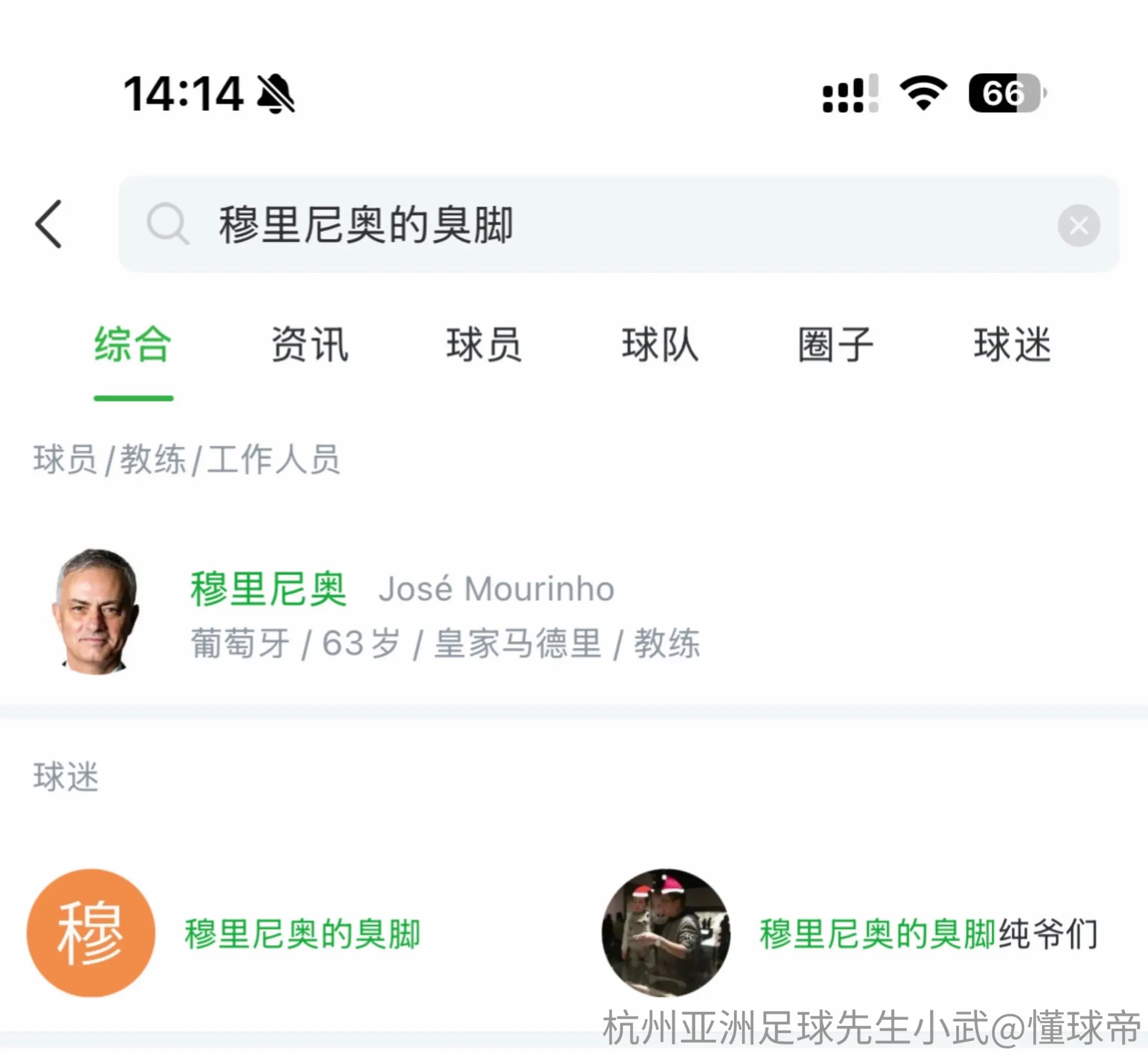Open fan user 穆里尼奥的臭脚纯爷们

pyautogui.click(x=850, y=933)
